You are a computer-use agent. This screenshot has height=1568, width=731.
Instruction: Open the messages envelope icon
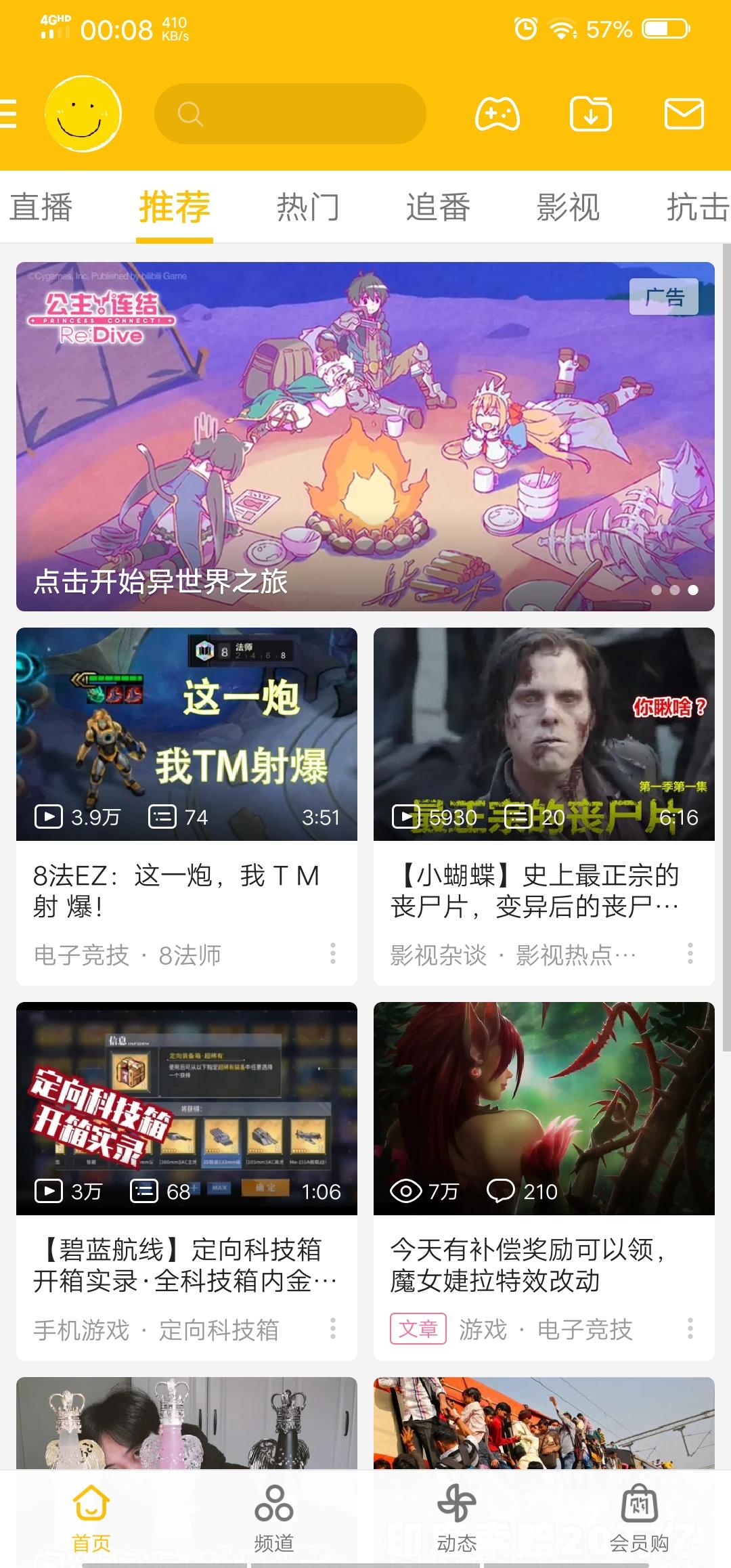tap(684, 114)
